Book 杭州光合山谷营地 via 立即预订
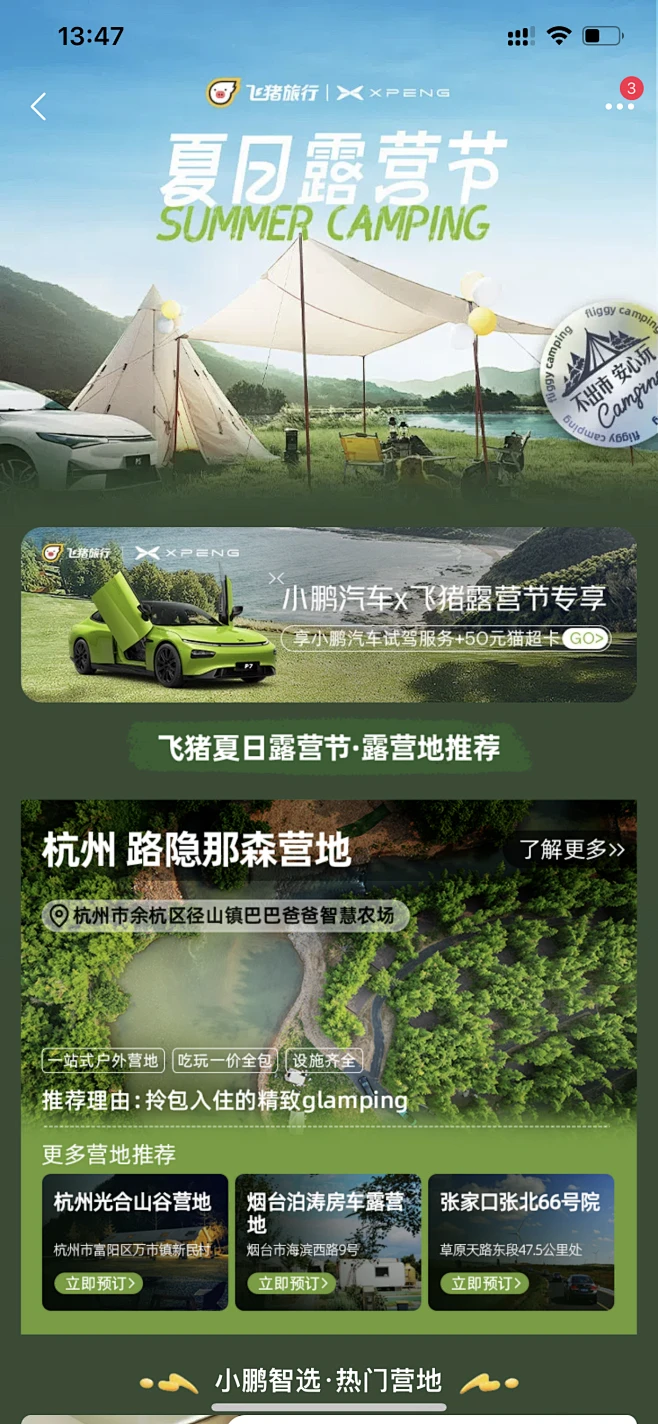The image size is (658, 1424). 99,1283
